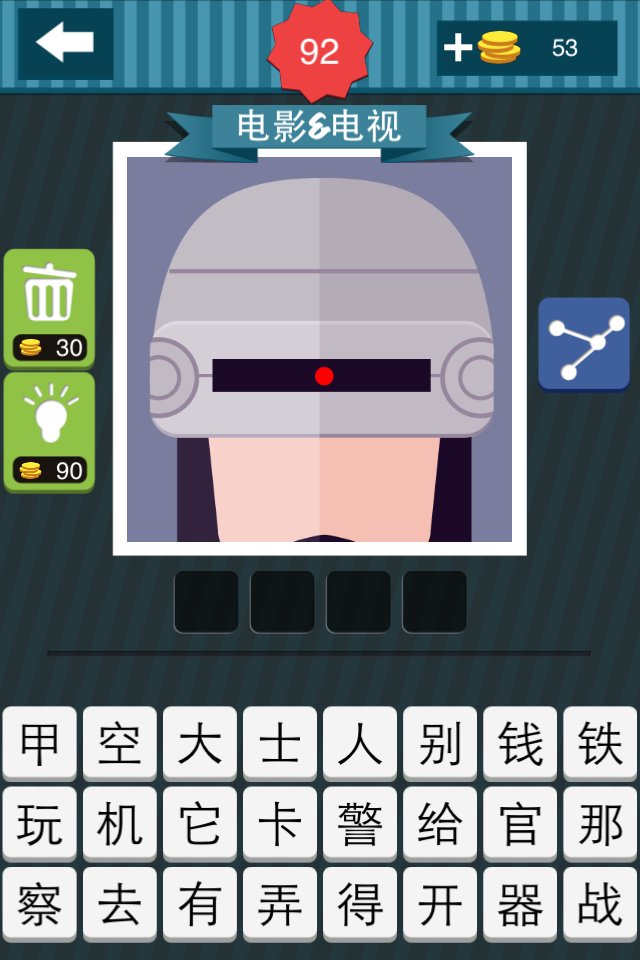The height and width of the screenshot is (960, 640).
Task: Pick the letter tile 警
Action: coord(359,824)
